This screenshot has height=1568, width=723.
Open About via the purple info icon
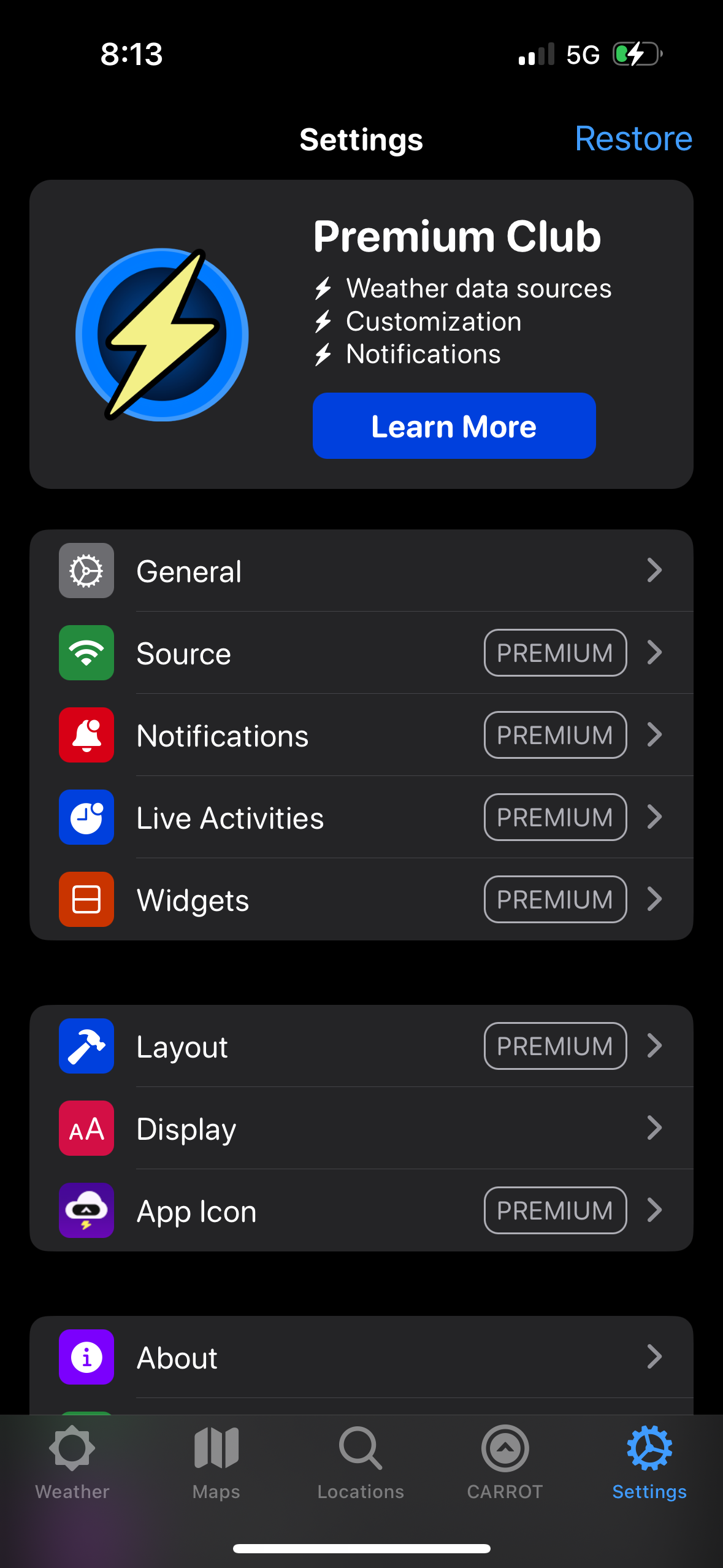[x=86, y=1357]
